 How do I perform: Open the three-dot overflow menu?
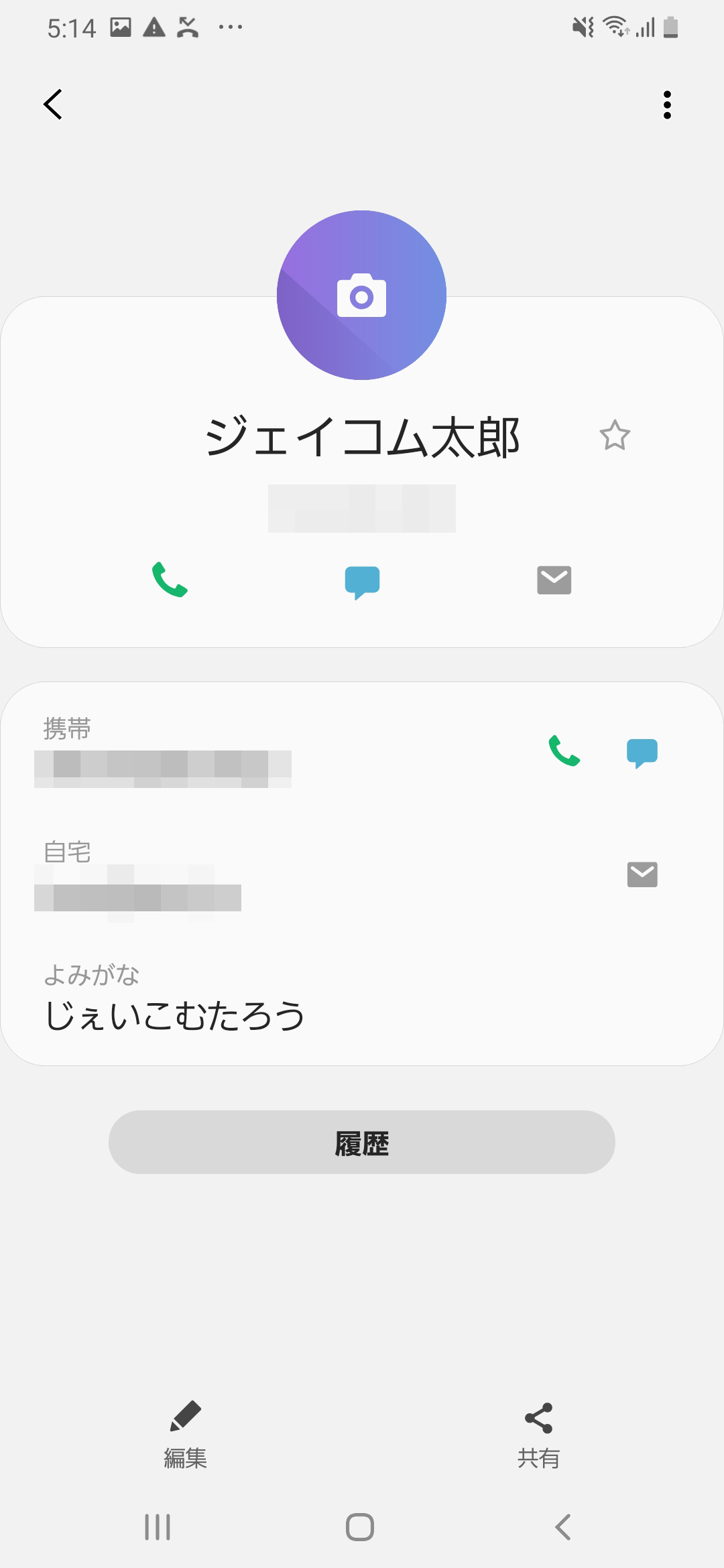(x=666, y=105)
